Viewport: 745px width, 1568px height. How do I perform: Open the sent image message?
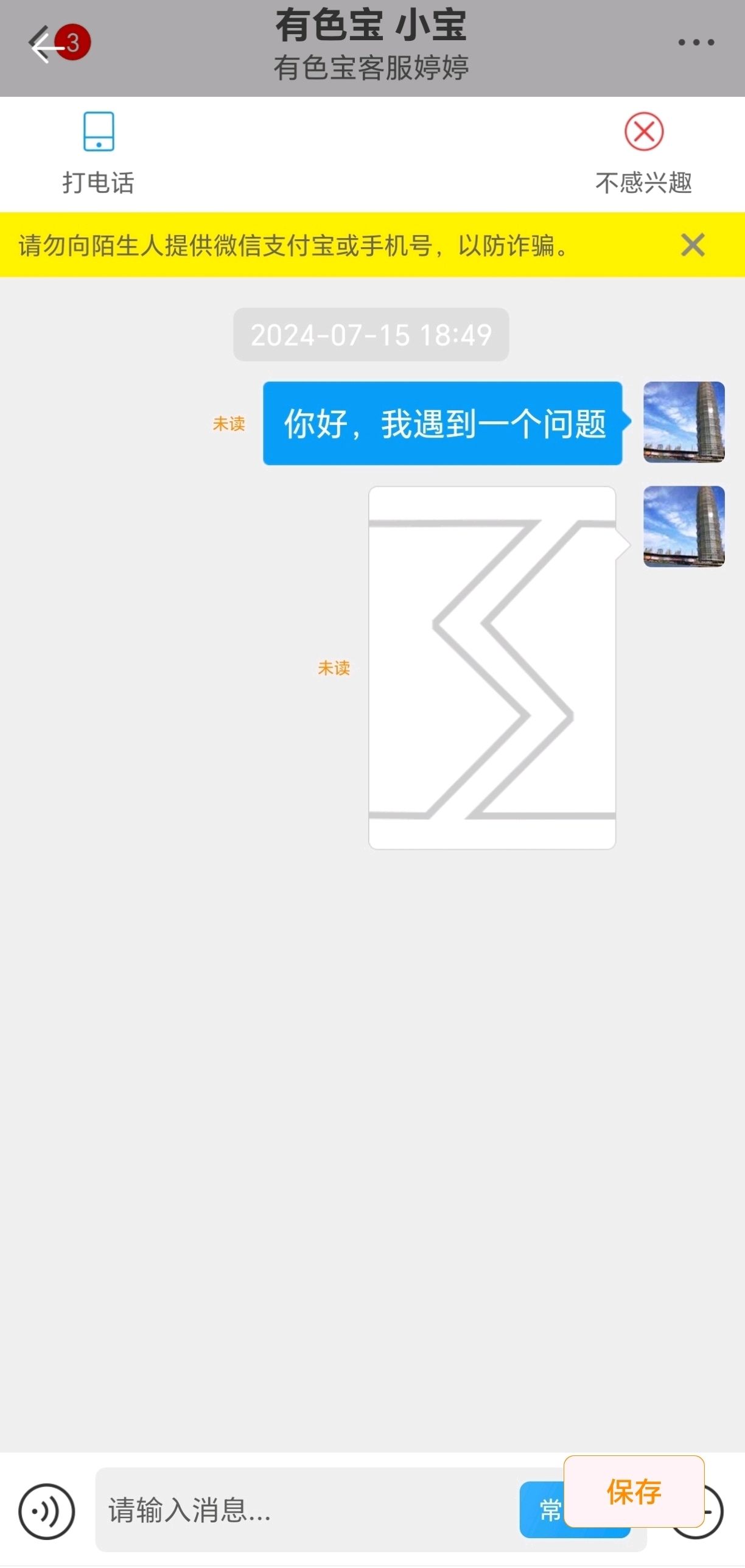pos(492,667)
